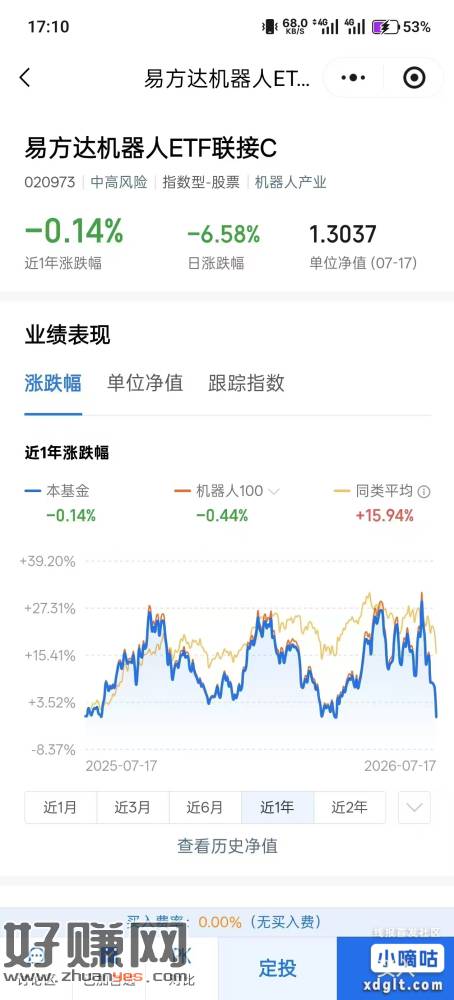454x1000 pixels.
Task: Open 查看历史净值 link
Action: pyautogui.click(x=227, y=846)
